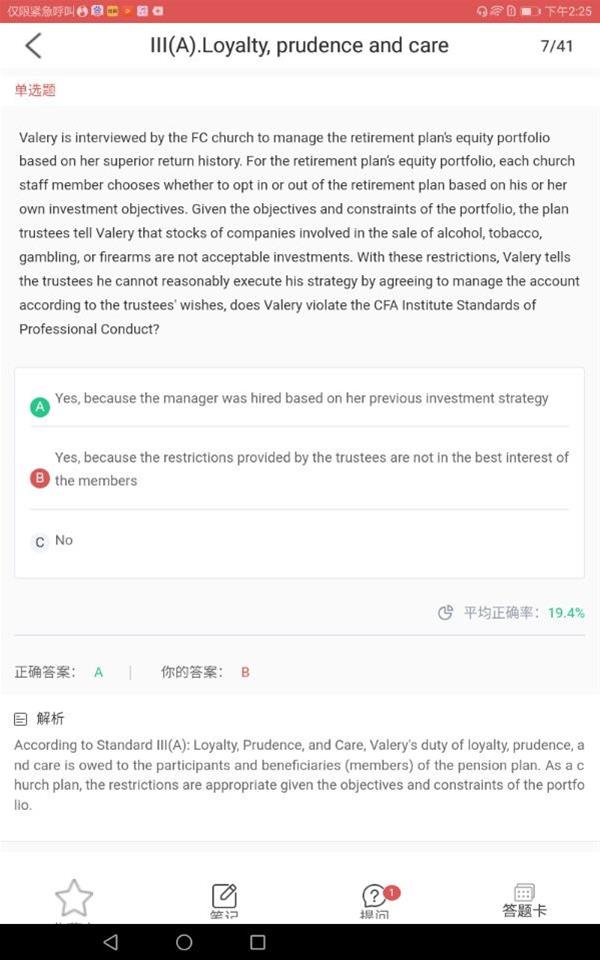This screenshot has height=960, width=600.
Task: Tap the system home button
Action: (184, 942)
